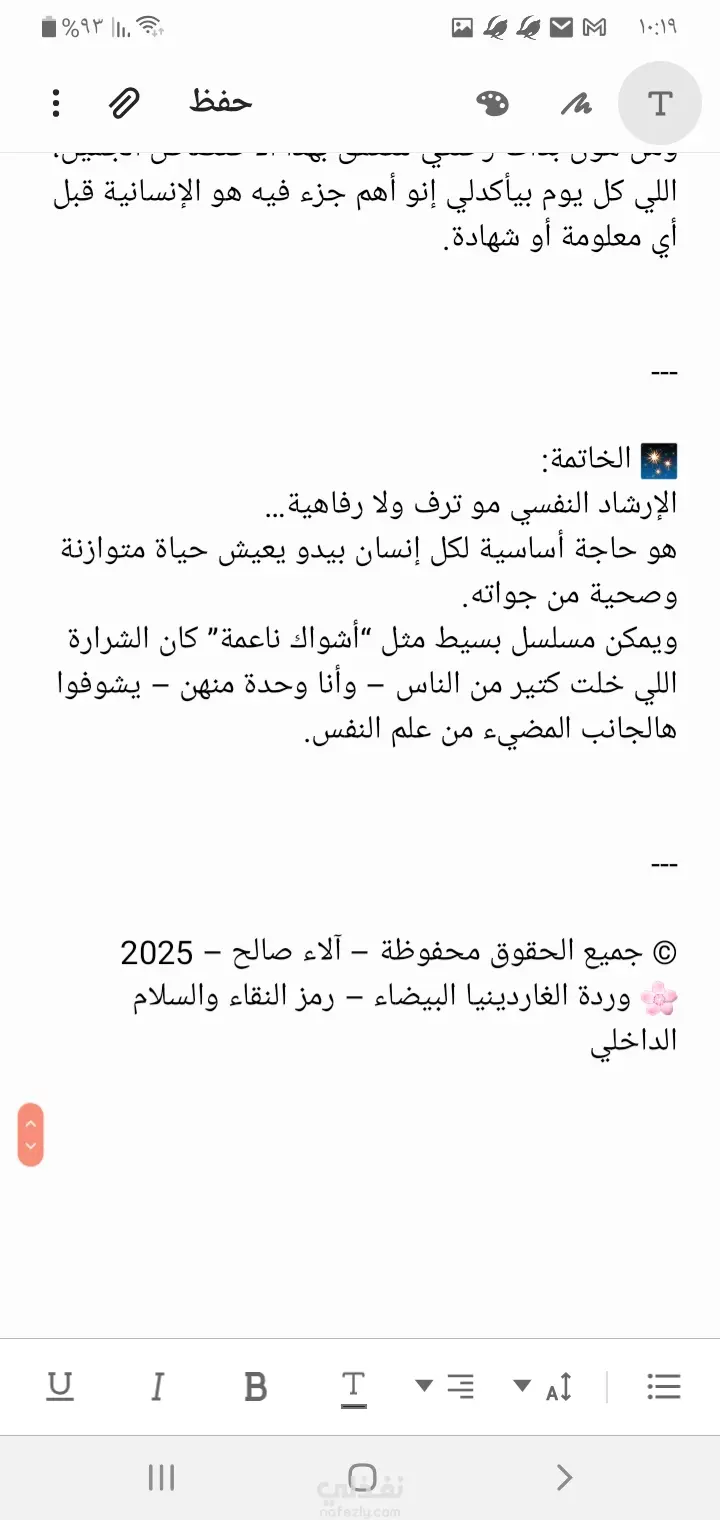The image size is (720, 1520).
Task: Open text alignment options
Action: (x=446, y=1386)
